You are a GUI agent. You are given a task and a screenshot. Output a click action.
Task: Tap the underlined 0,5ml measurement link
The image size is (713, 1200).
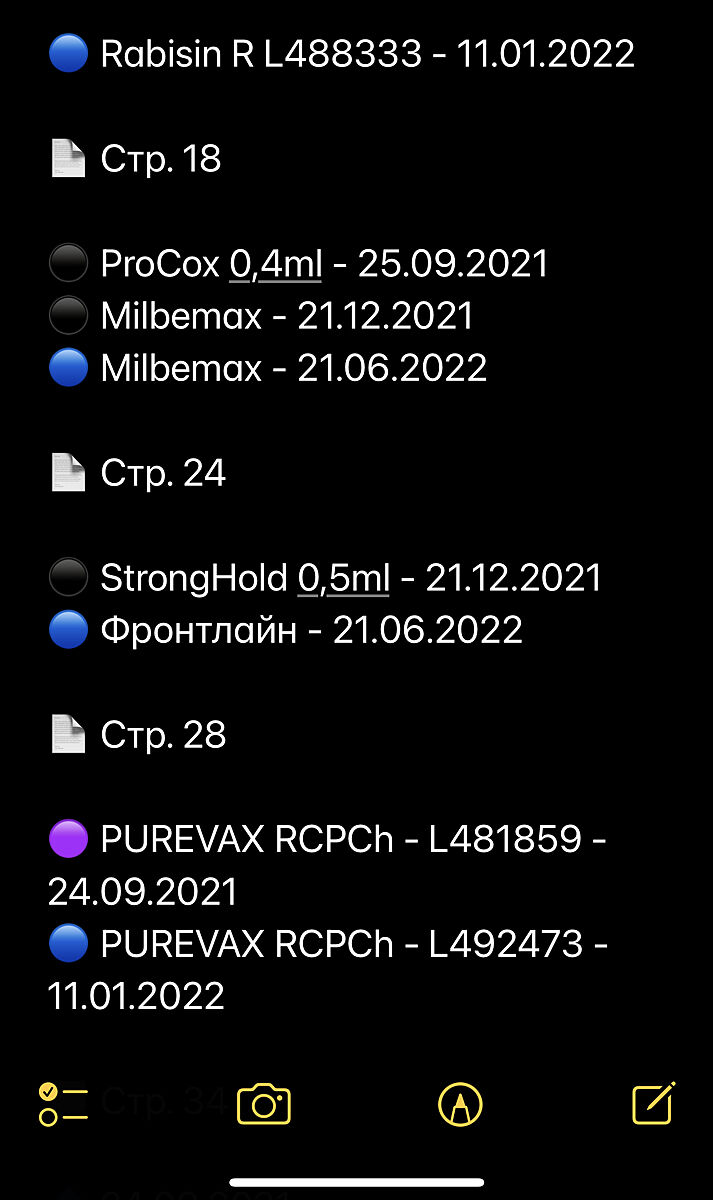(x=344, y=578)
